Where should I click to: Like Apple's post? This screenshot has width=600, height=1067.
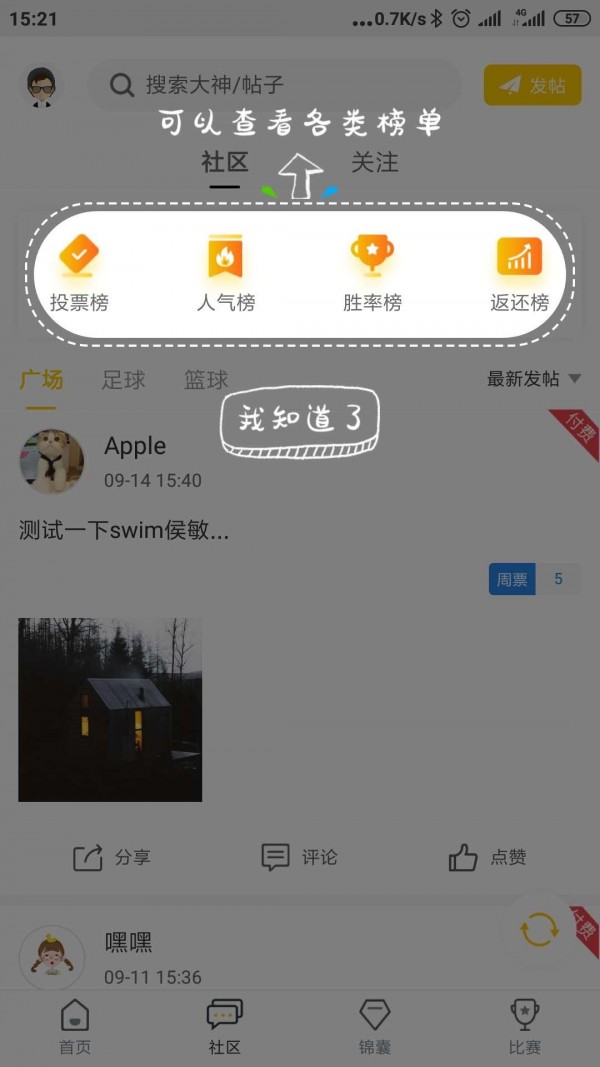click(x=487, y=857)
